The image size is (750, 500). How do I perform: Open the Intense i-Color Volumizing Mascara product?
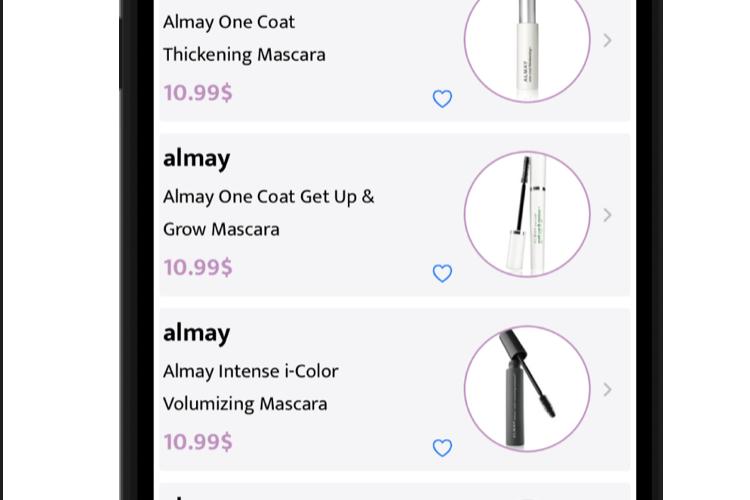[607, 389]
